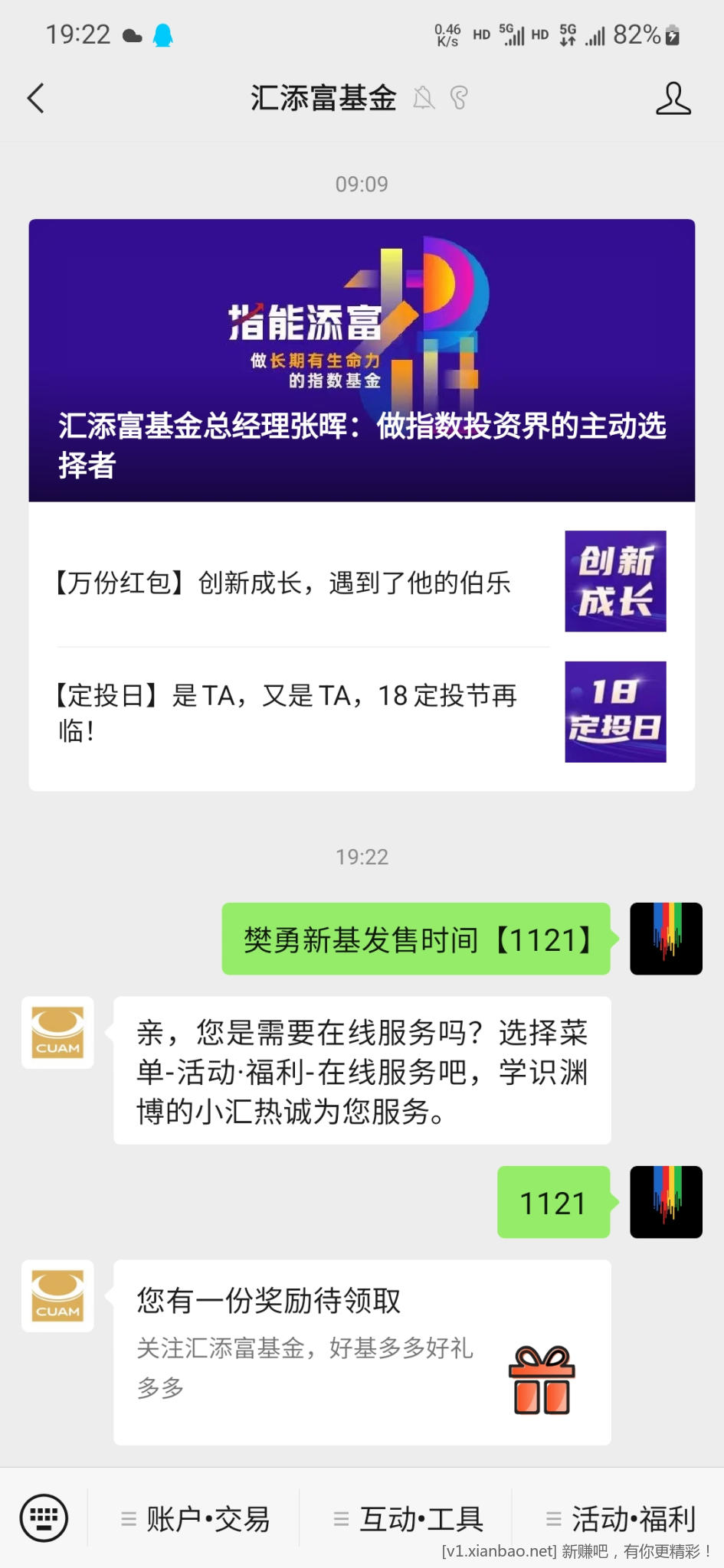Screen dimensions: 724x1568
Task: Open the account profile icon
Action: 673,99
